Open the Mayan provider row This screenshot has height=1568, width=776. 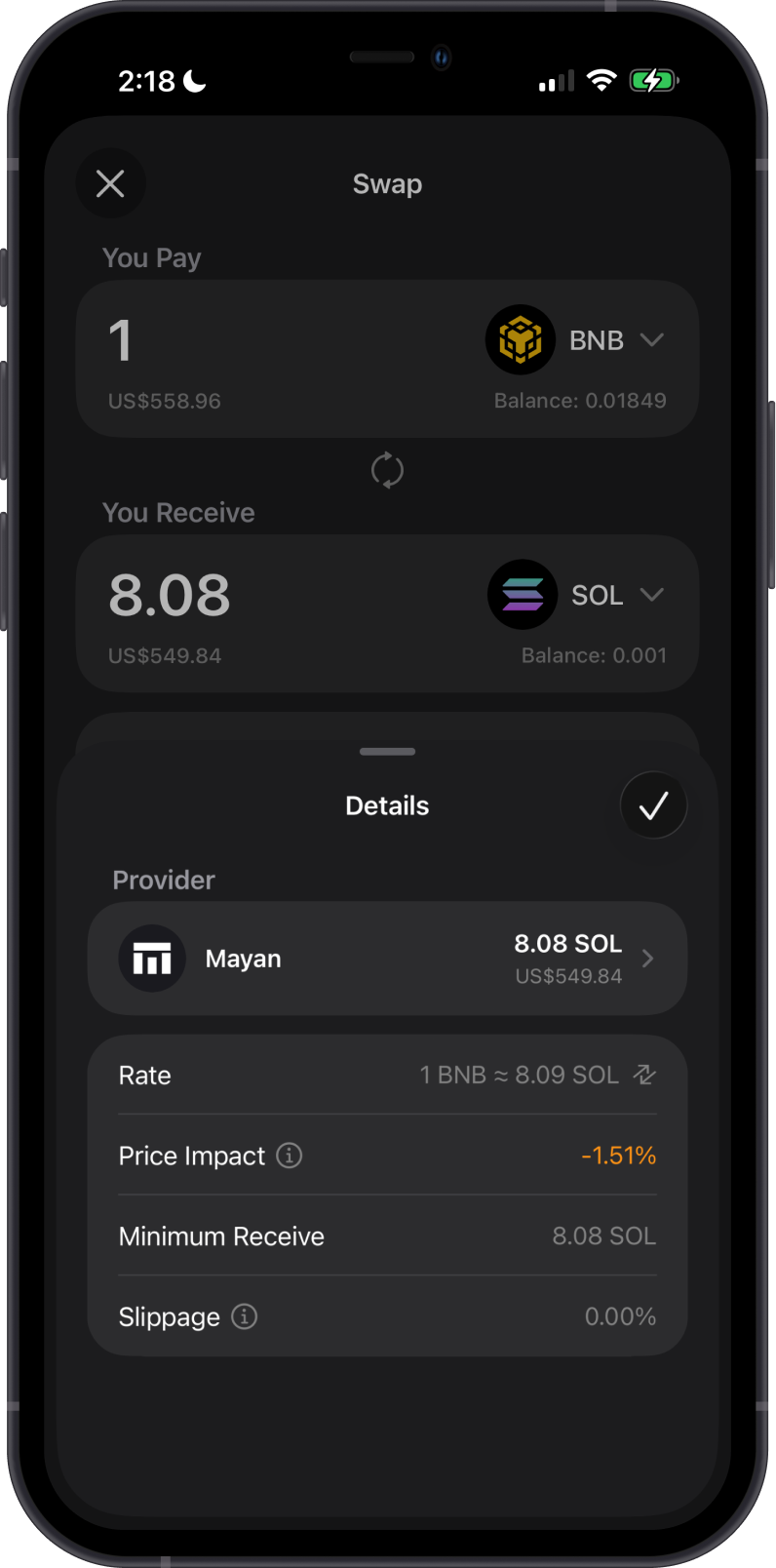coord(387,959)
